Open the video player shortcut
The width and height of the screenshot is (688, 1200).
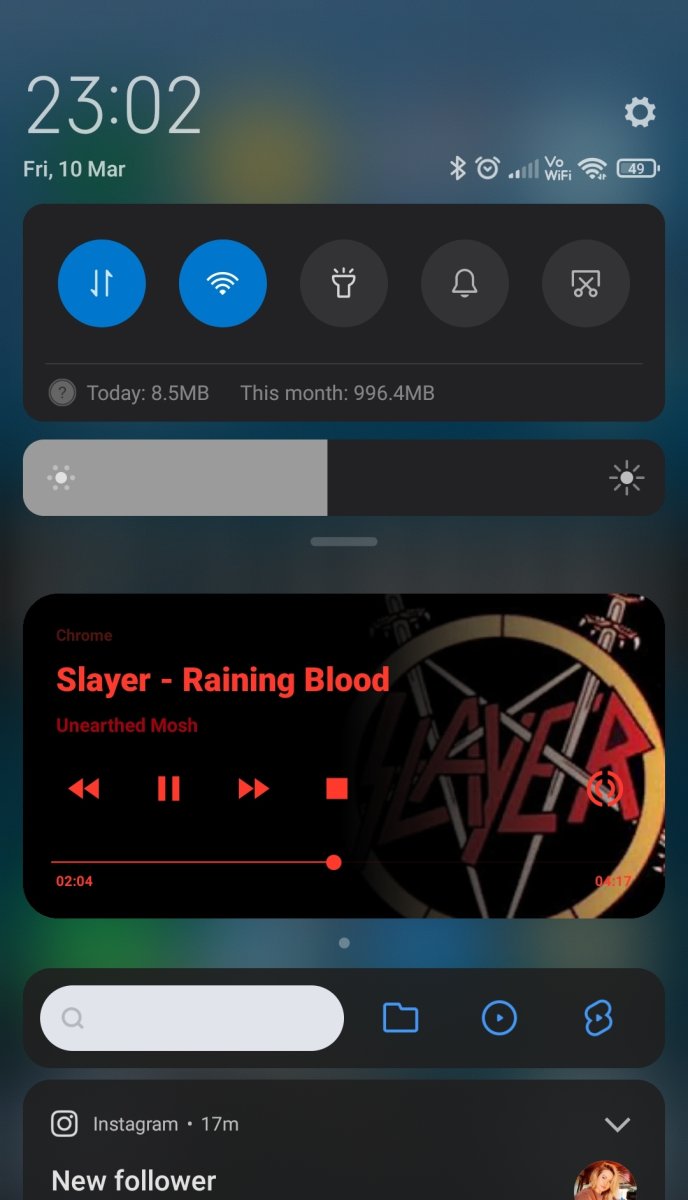tap(499, 1018)
